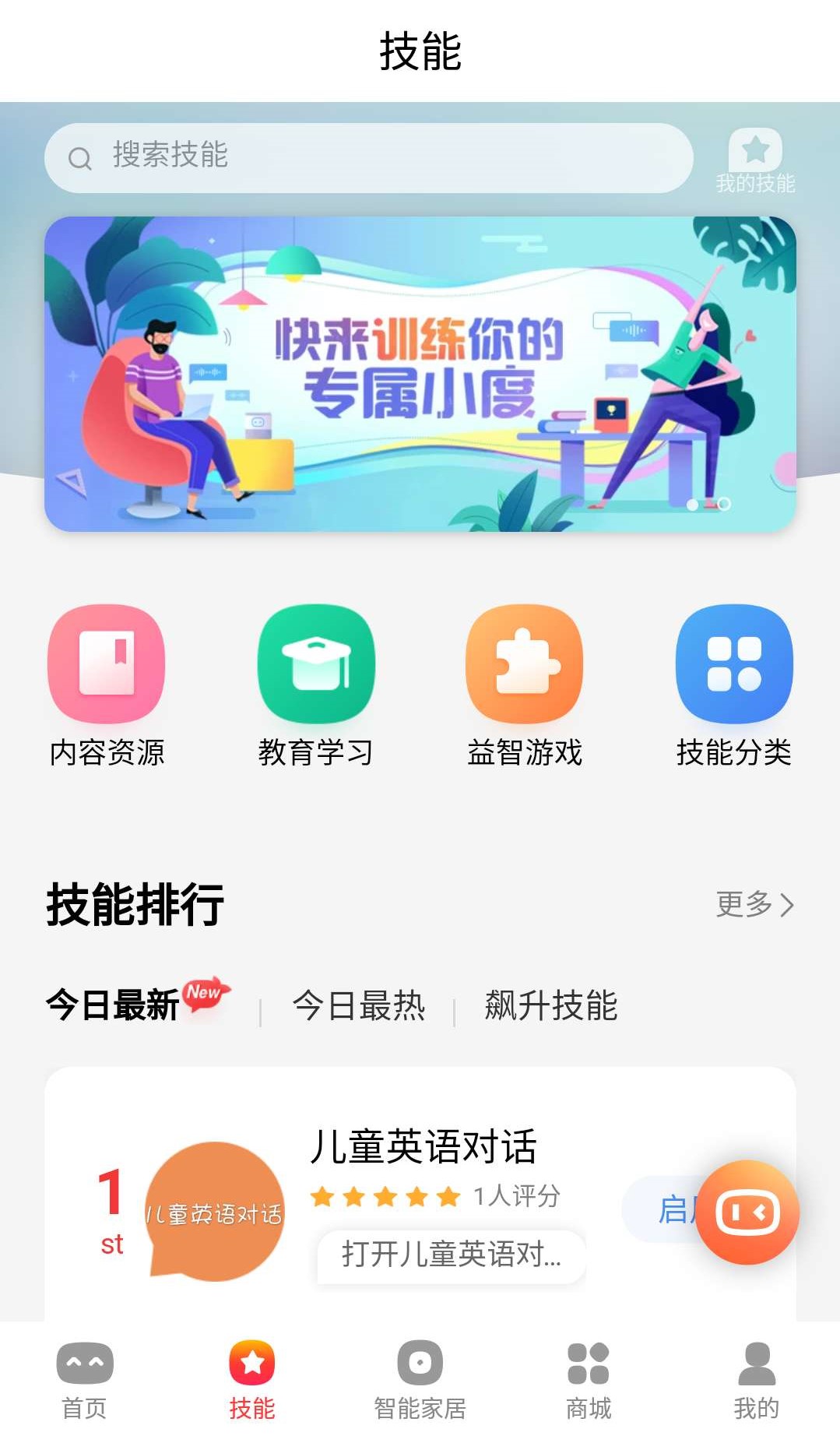The width and height of the screenshot is (840, 1436).
Task: Open 更多 to see full skill ranking
Action: (x=754, y=905)
